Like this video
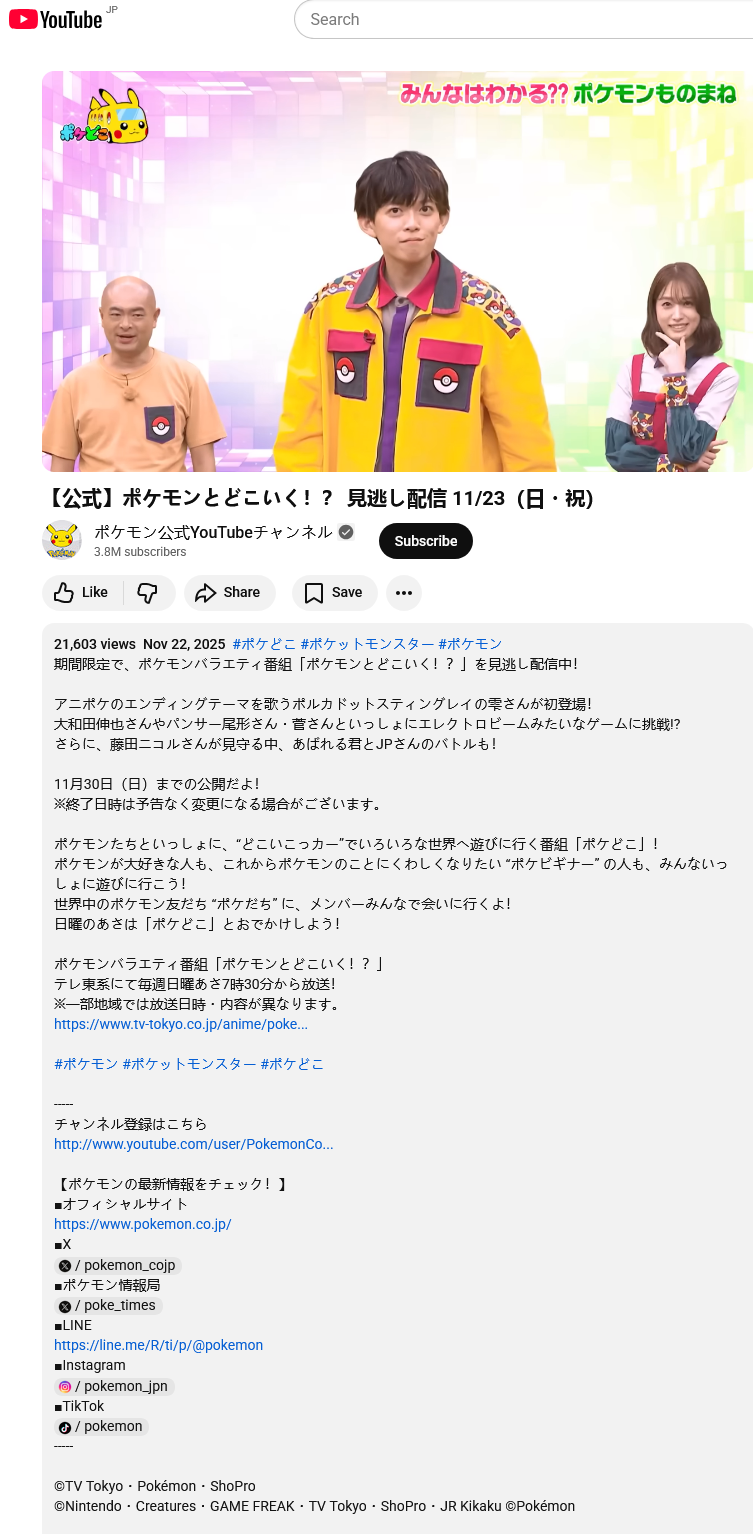 tap(82, 593)
